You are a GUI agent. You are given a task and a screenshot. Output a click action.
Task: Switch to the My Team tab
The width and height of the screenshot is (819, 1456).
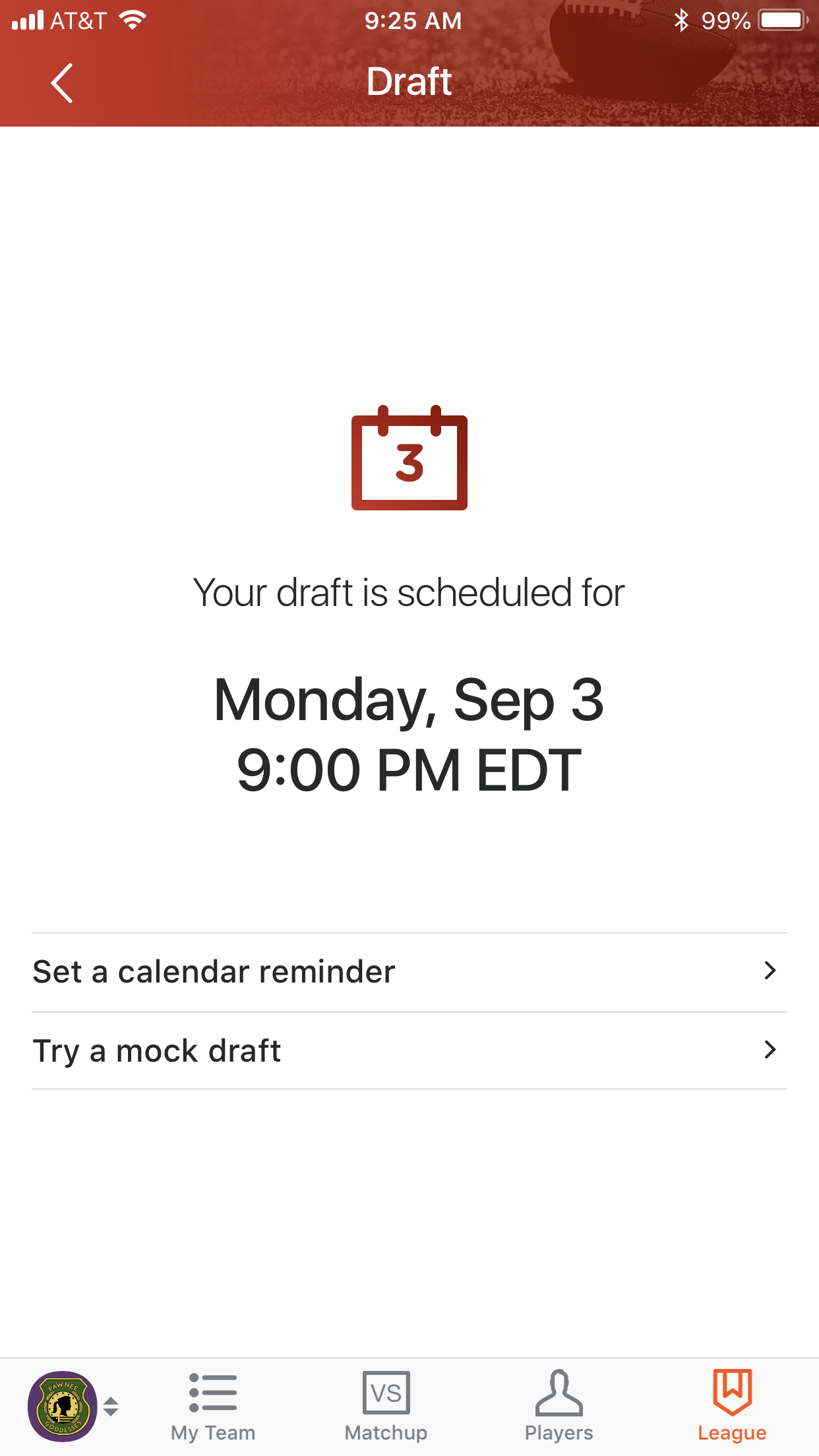coord(213,1407)
